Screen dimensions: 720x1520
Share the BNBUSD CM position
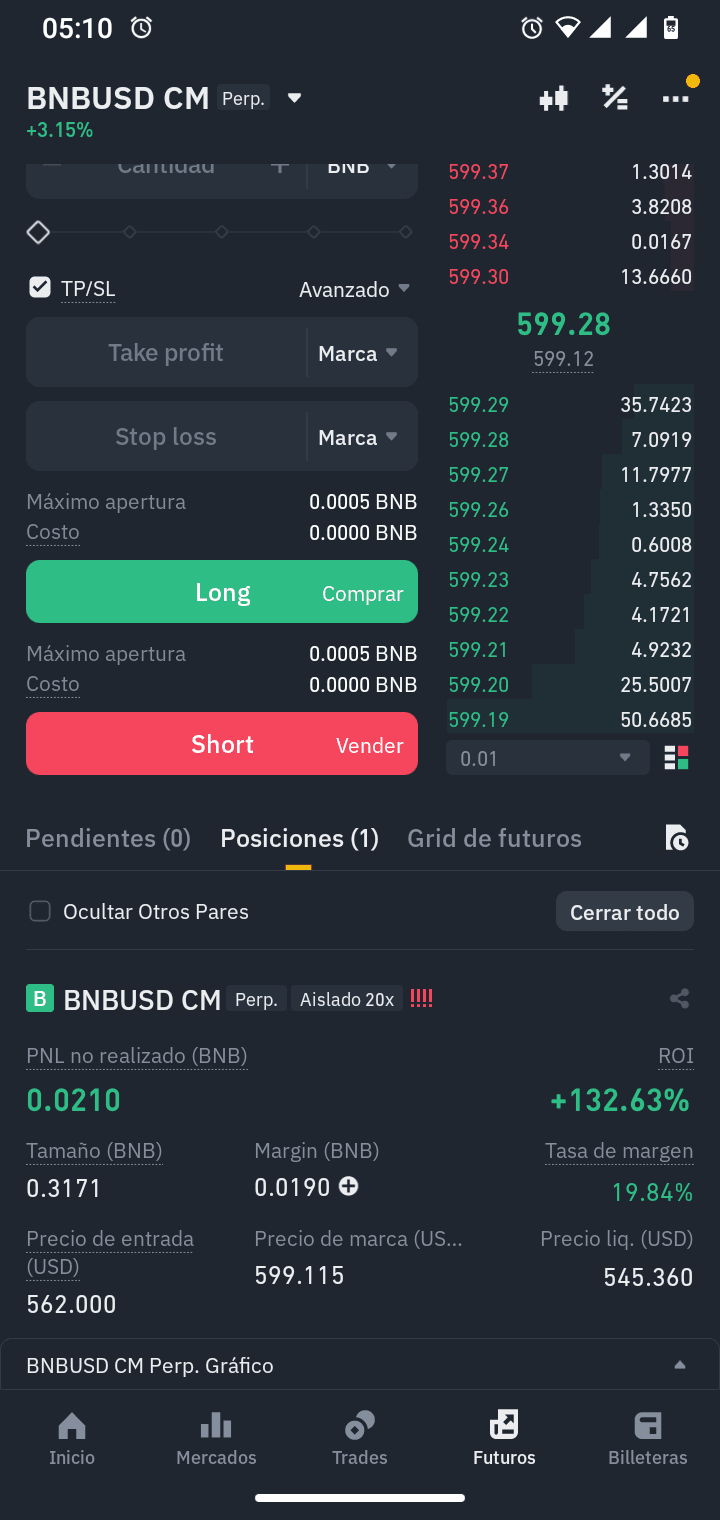click(x=679, y=998)
